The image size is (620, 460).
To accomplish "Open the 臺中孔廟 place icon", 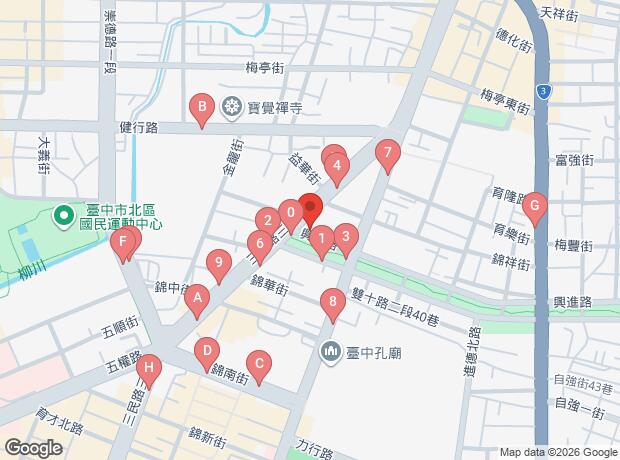I will coord(331,352).
